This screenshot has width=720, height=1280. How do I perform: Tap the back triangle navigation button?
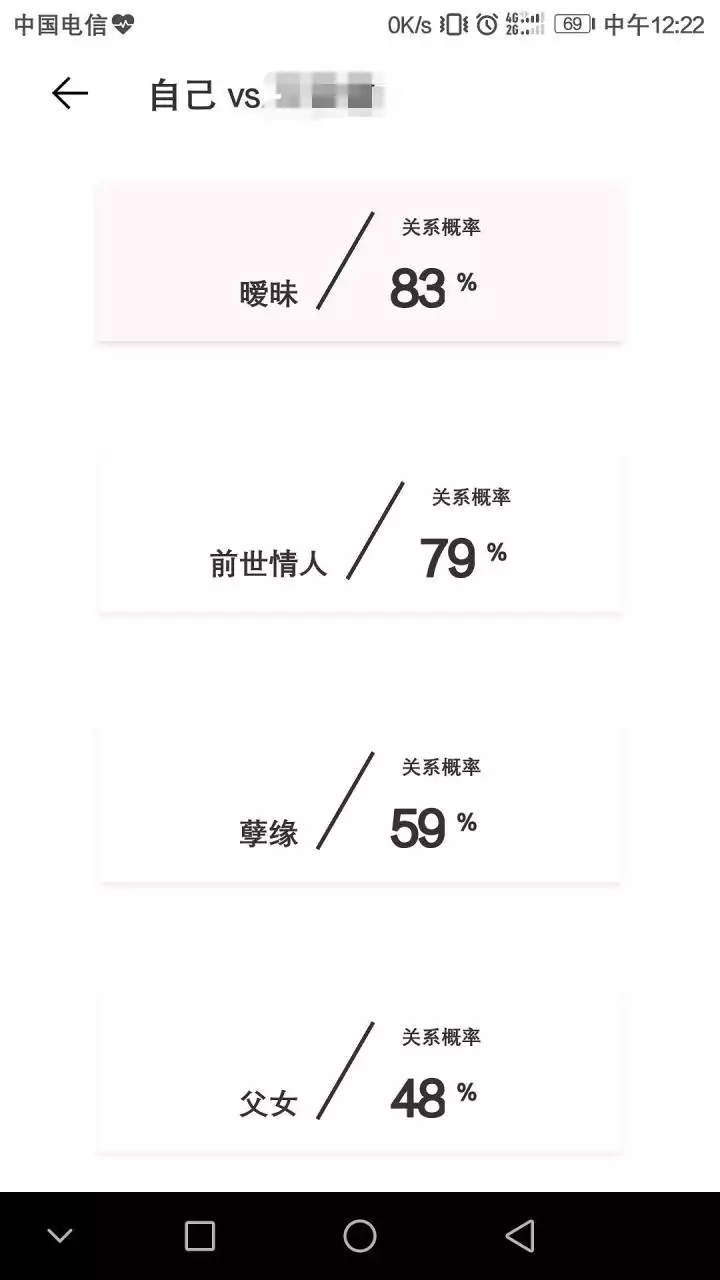522,1236
